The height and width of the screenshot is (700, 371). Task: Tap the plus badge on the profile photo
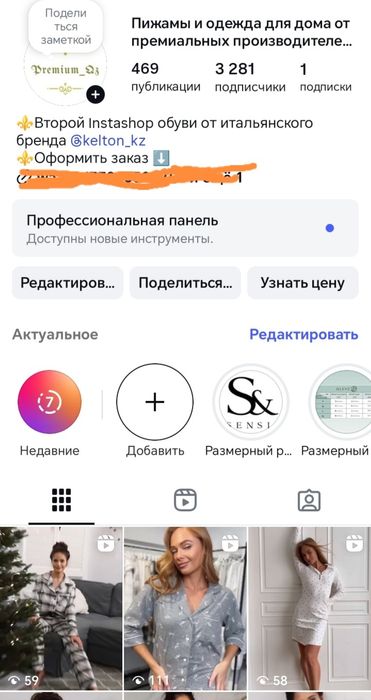click(95, 94)
